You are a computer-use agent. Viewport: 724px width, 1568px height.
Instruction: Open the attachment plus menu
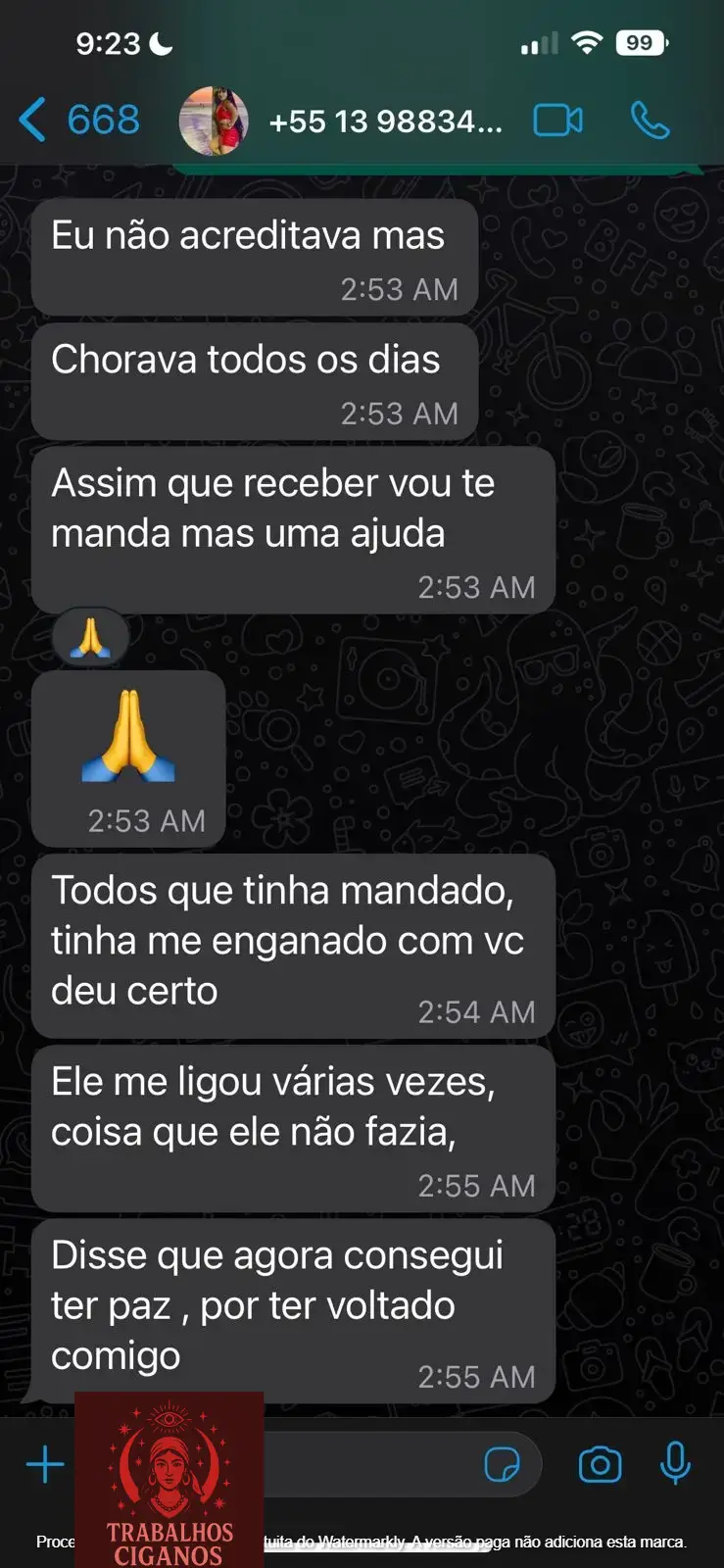point(45,1465)
